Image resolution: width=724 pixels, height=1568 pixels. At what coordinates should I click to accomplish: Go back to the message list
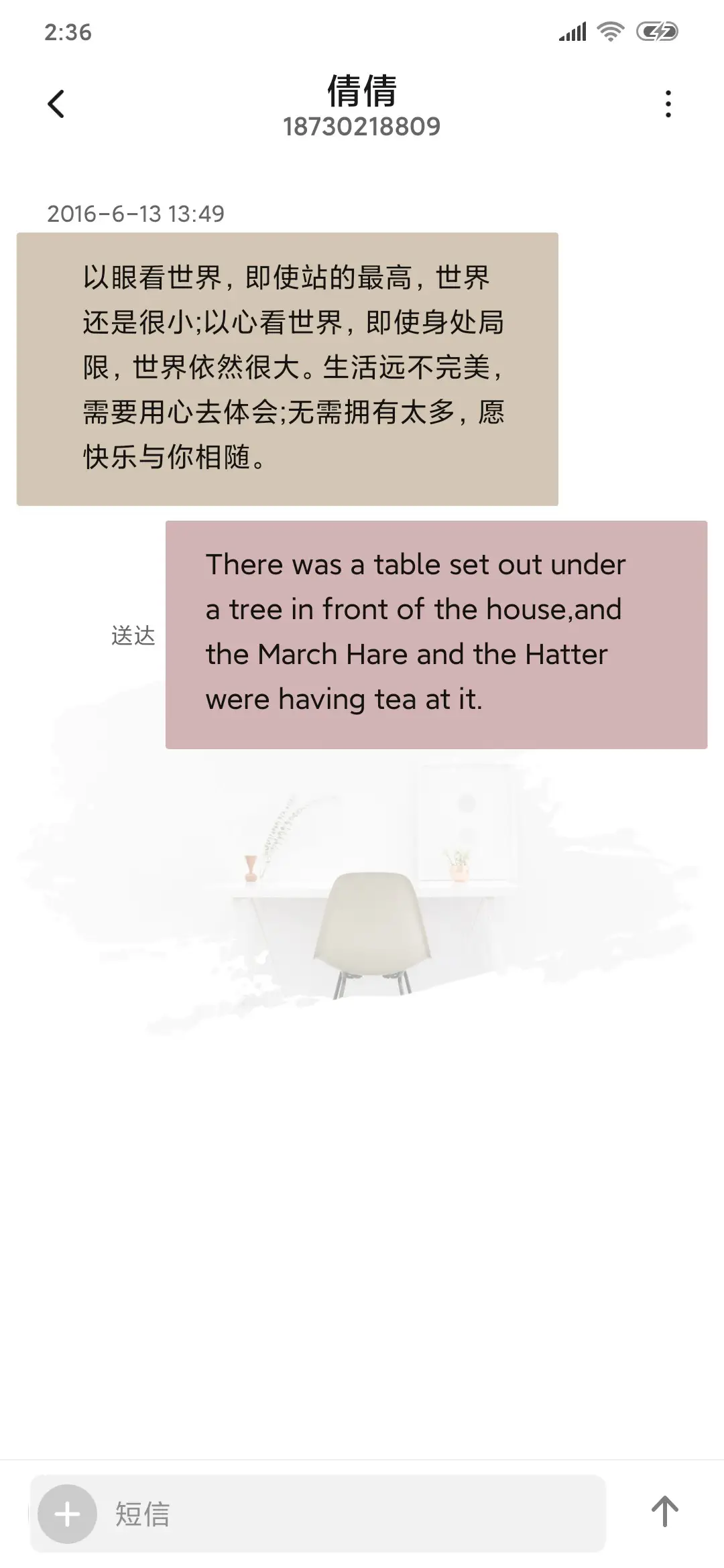[56, 104]
